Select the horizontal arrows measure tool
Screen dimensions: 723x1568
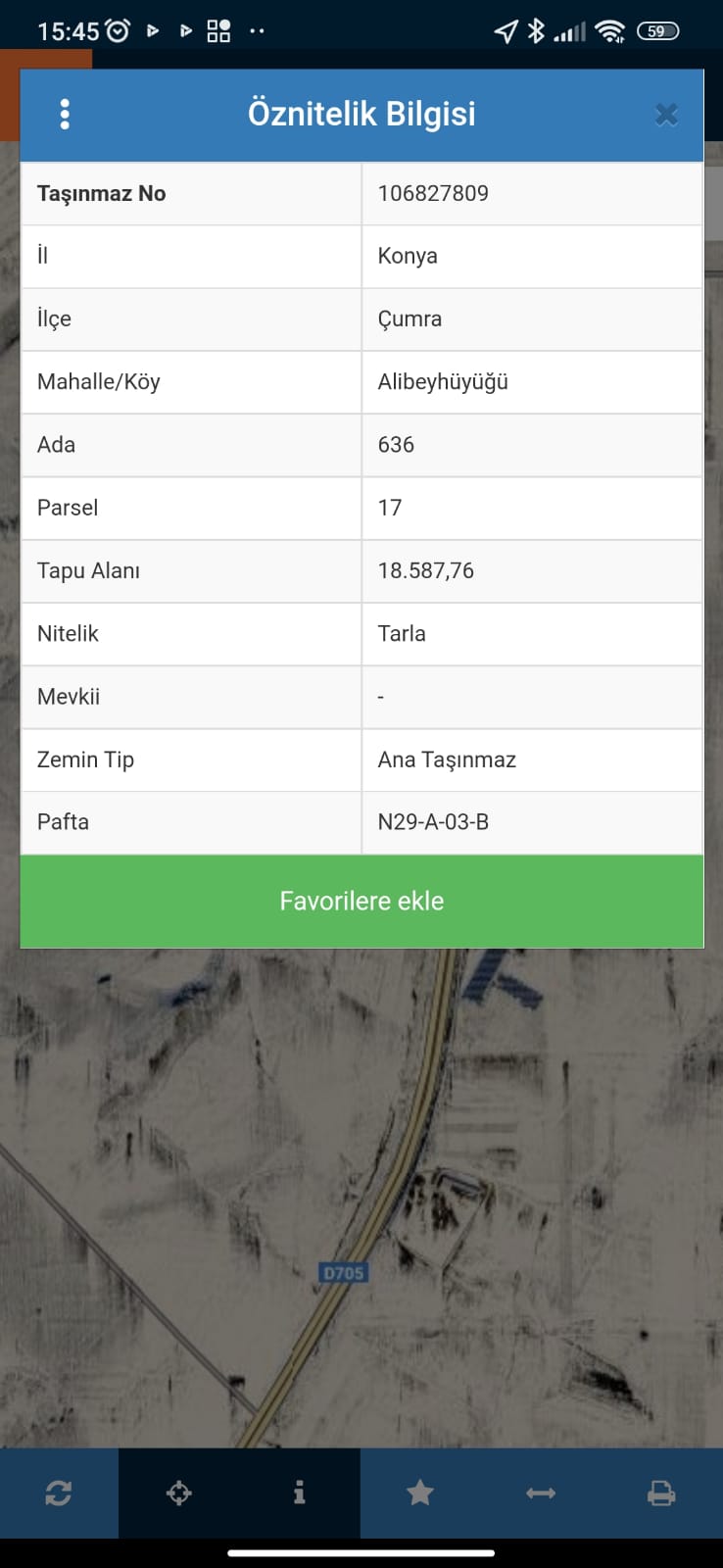pyautogui.click(x=541, y=1494)
